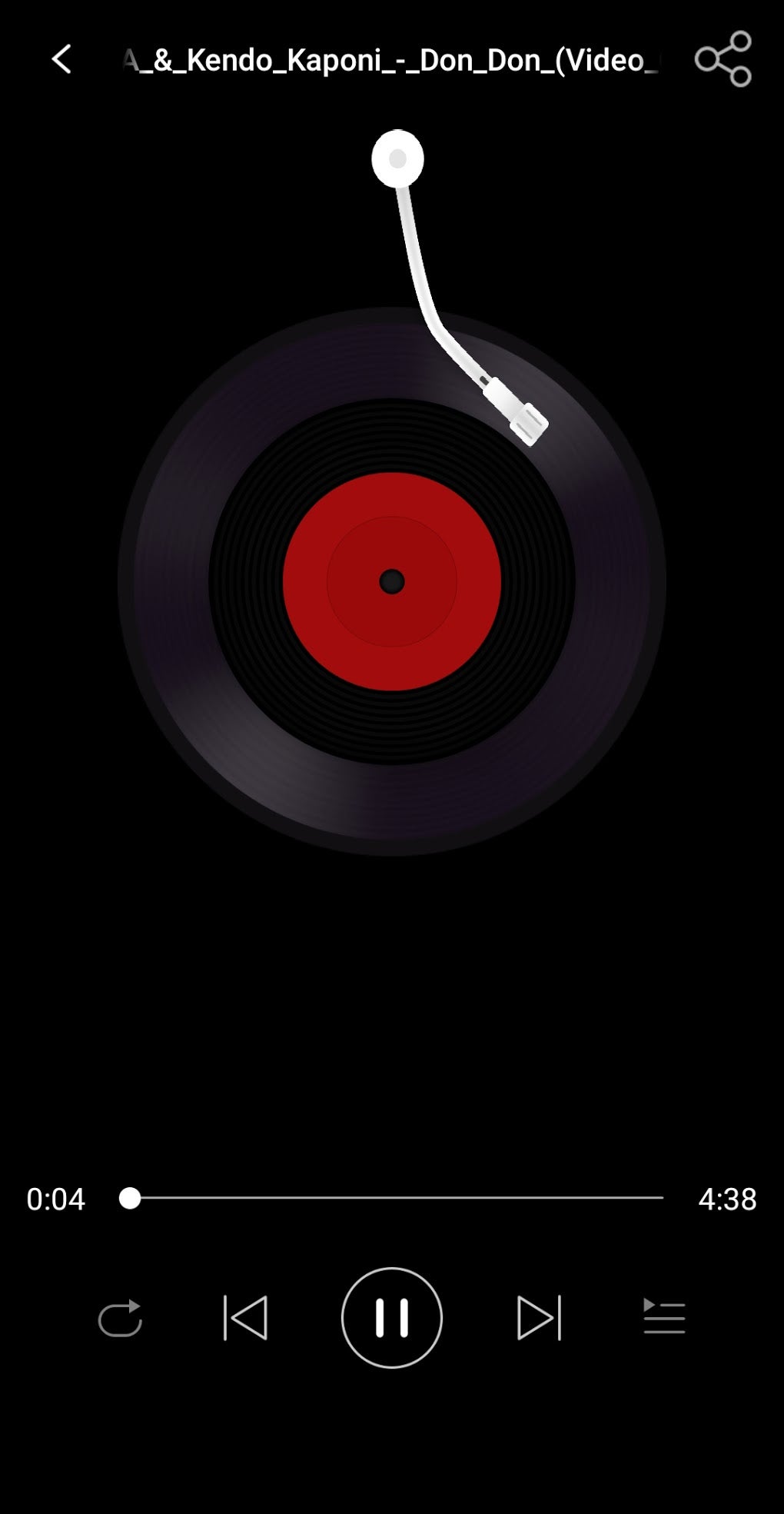
Task: Toggle the repeat mode
Action: [x=121, y=1318]
